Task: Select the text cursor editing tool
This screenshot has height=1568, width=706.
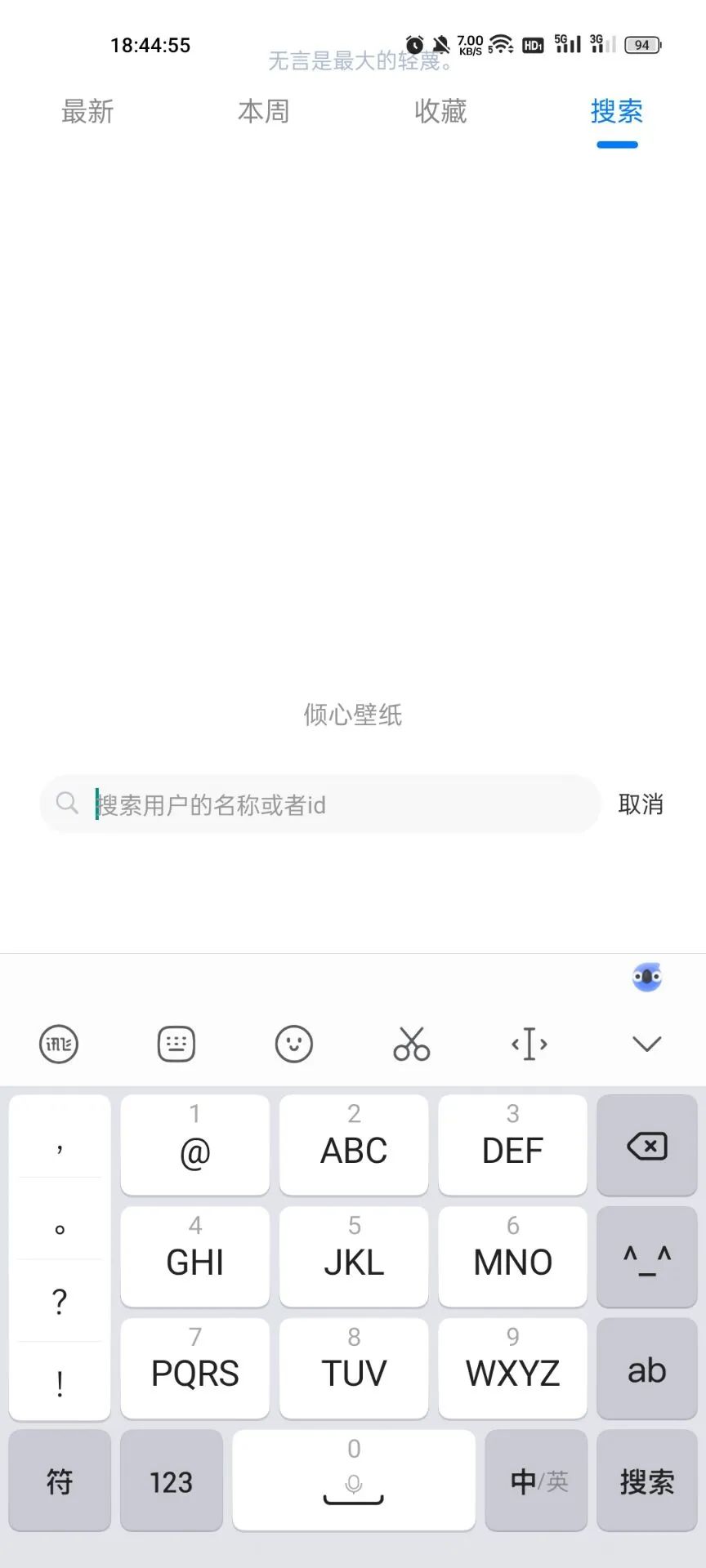Action: [x=529, y=1044]
